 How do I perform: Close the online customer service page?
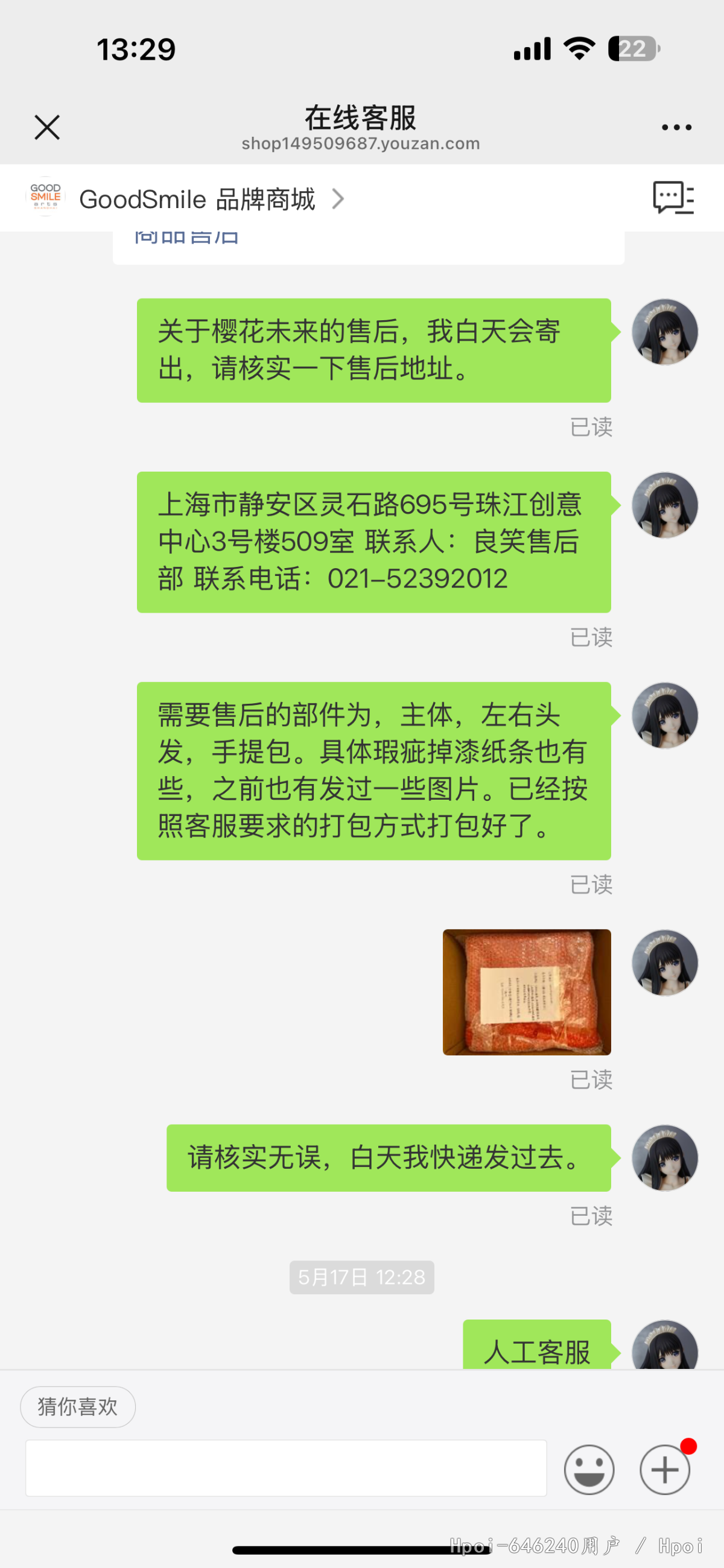click(x=47, y=127)
